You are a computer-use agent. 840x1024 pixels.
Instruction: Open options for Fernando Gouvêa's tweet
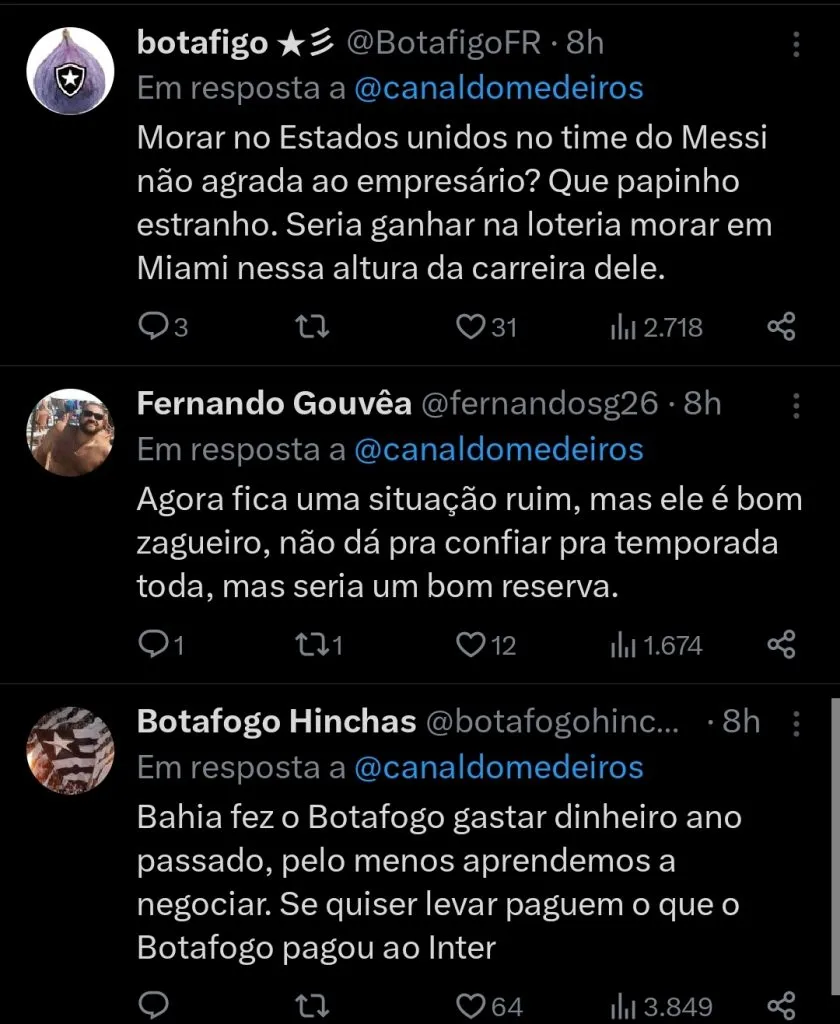pos(796,405)
